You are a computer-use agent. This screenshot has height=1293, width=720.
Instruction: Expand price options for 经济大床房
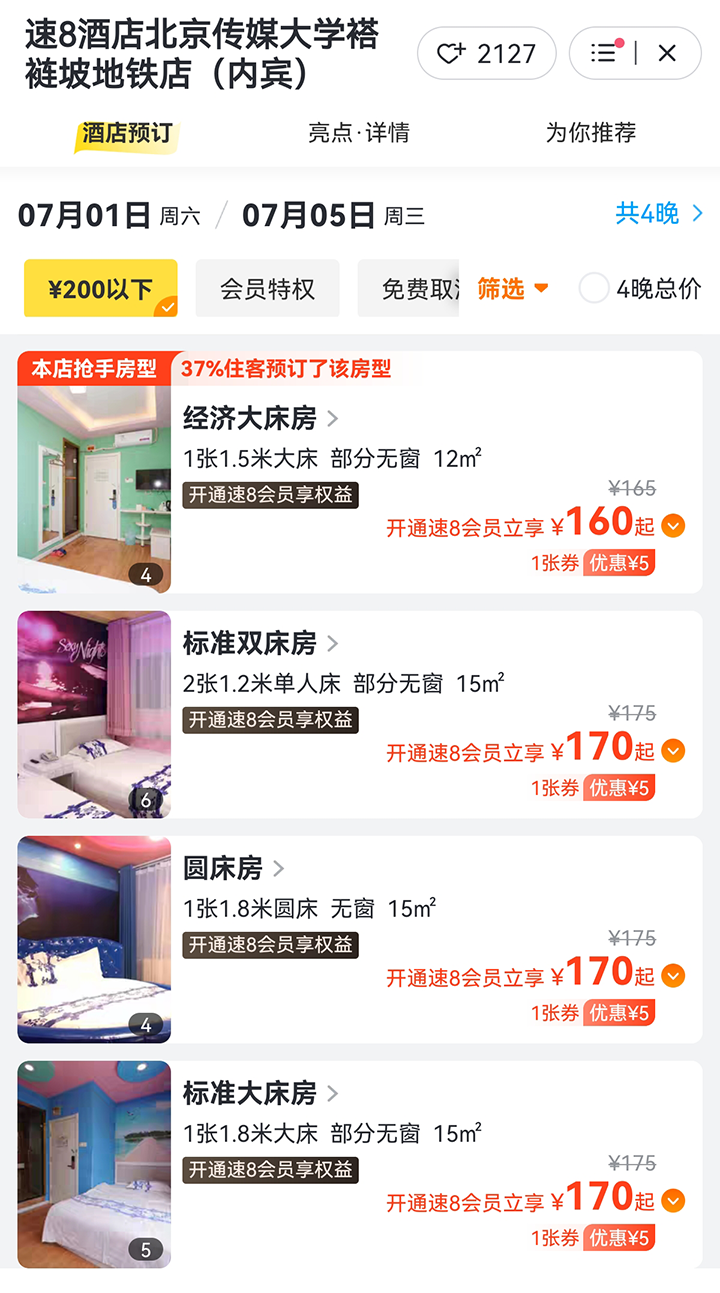[673, 525]
